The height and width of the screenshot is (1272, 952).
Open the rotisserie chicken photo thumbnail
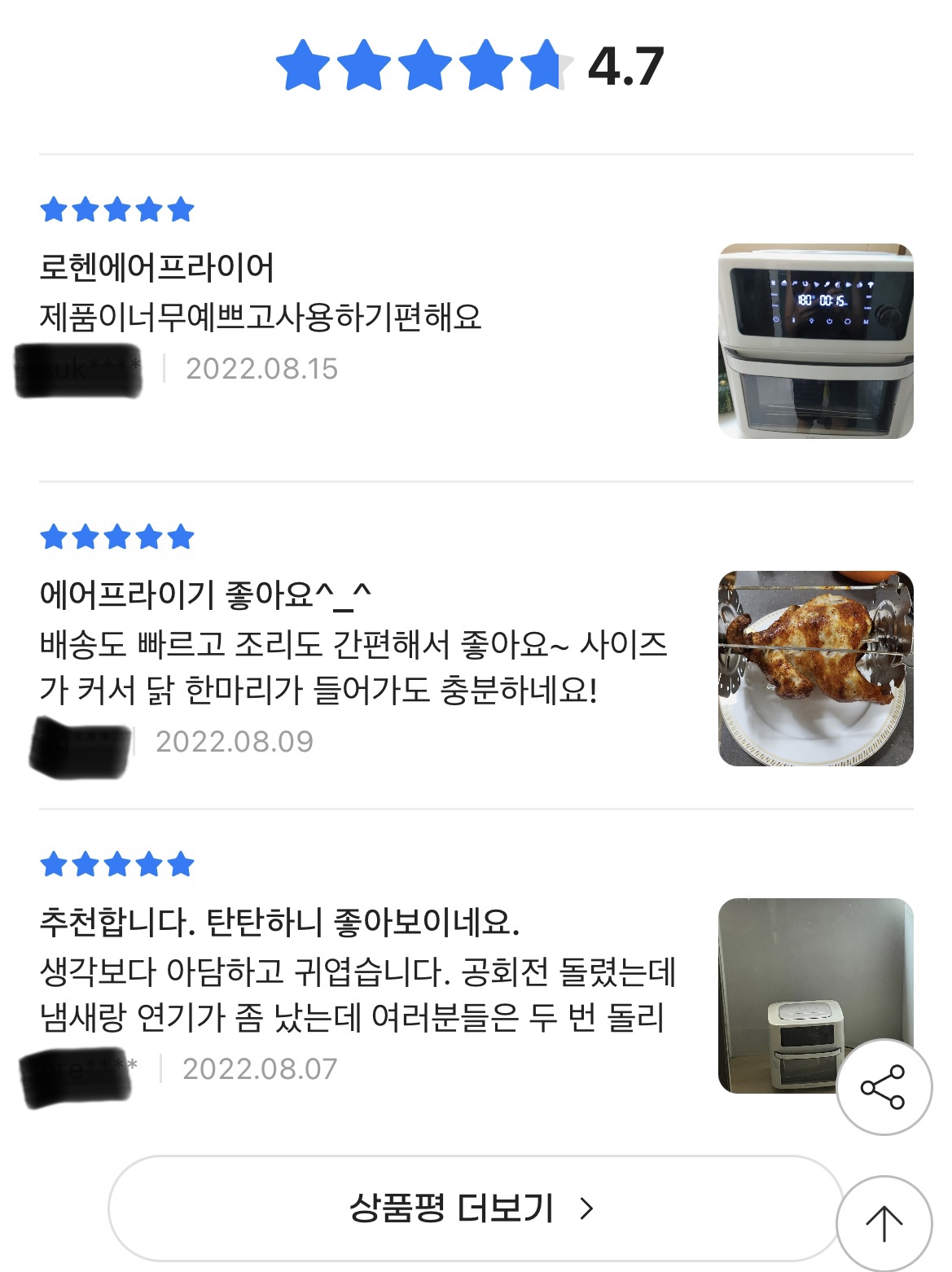coord(816,672)
